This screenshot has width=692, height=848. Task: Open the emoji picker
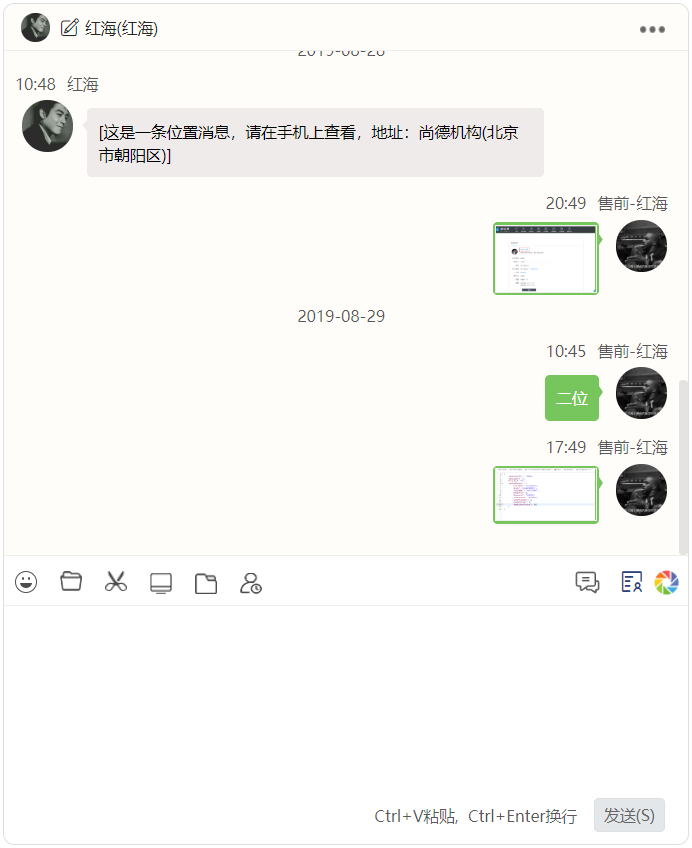[x=26, y=582]
